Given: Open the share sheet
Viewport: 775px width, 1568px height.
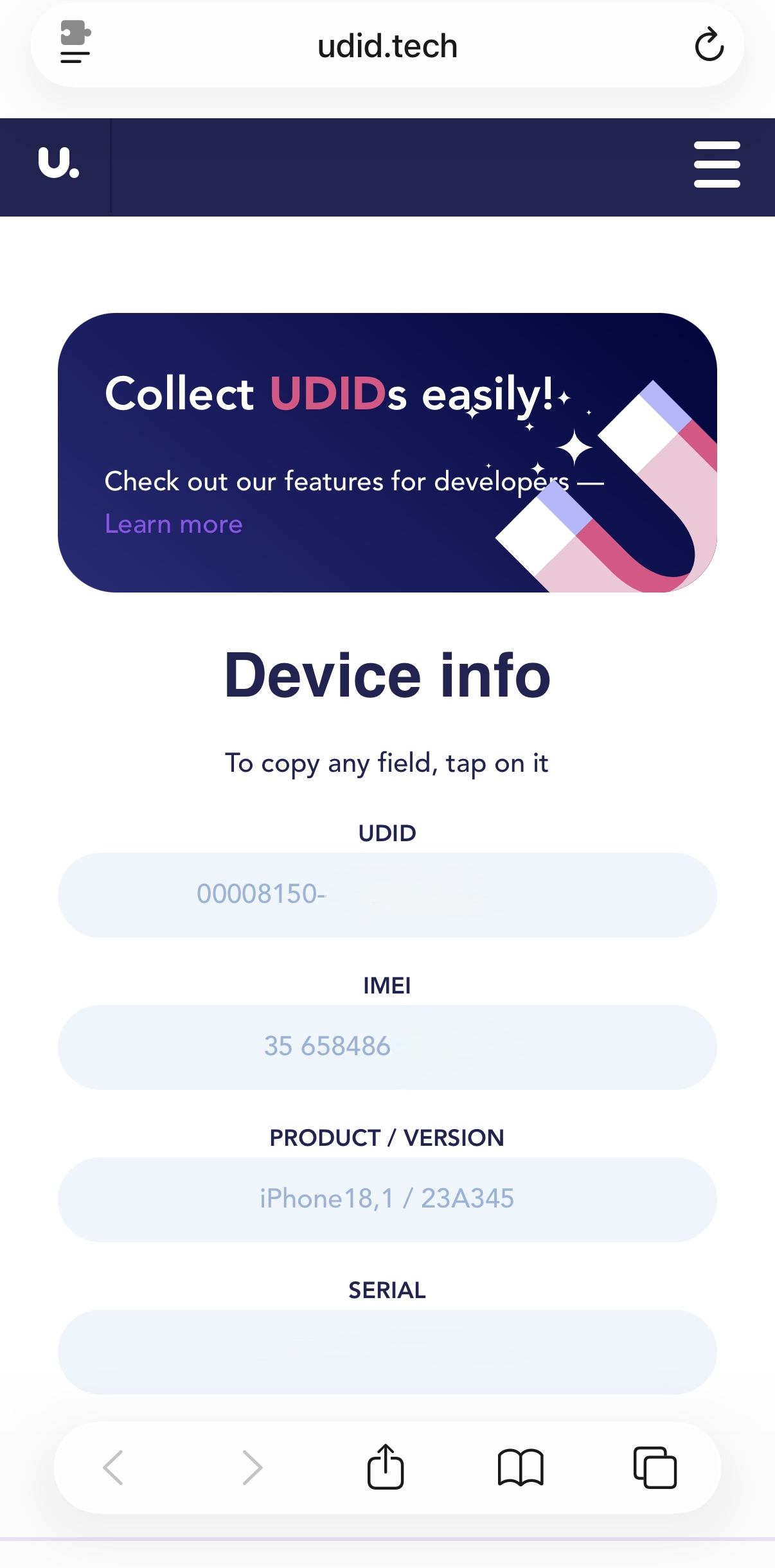Looking at the screenshot, I should (386, 1466).
